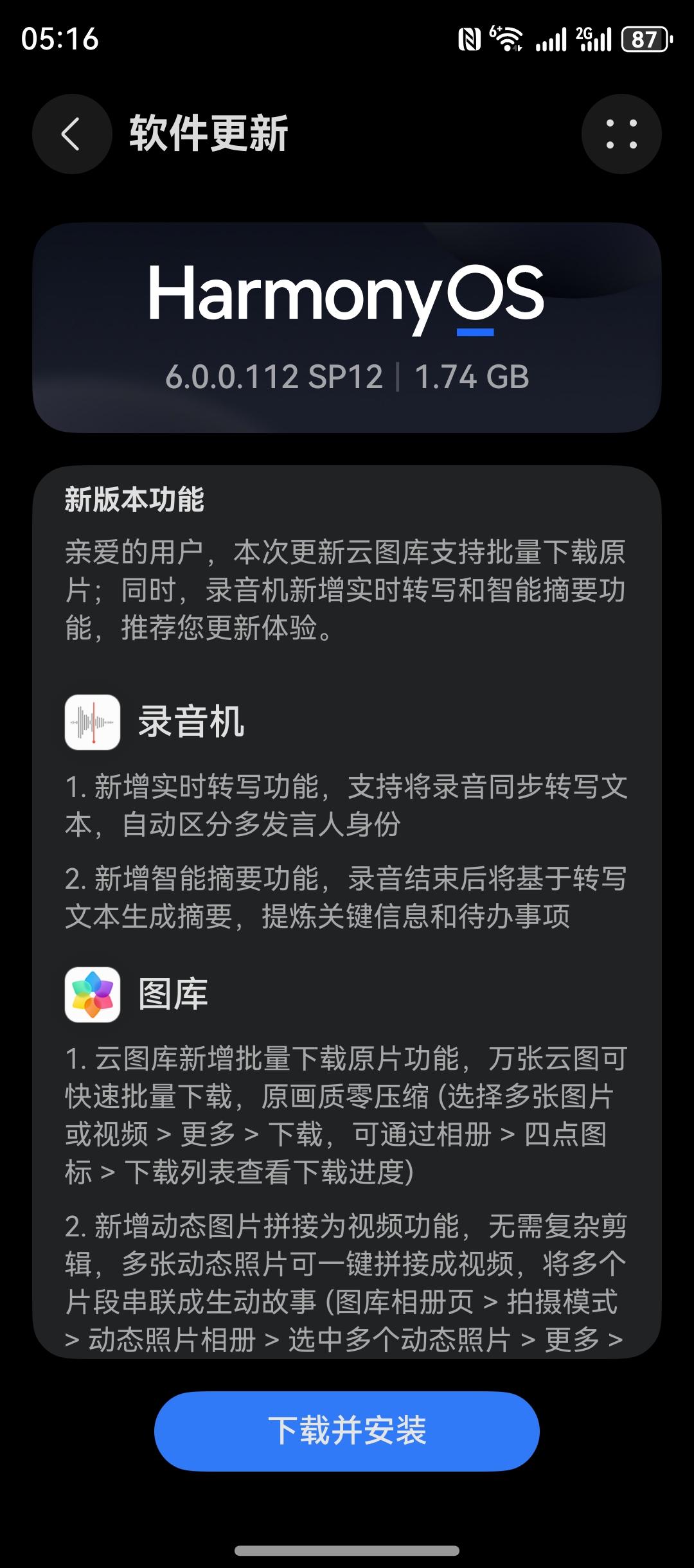This screenshot has width=694, height=1568.
Task: Tap the version text 6.0.0.112 SP12
Action: pyautogui.click(x=270, y=378)
